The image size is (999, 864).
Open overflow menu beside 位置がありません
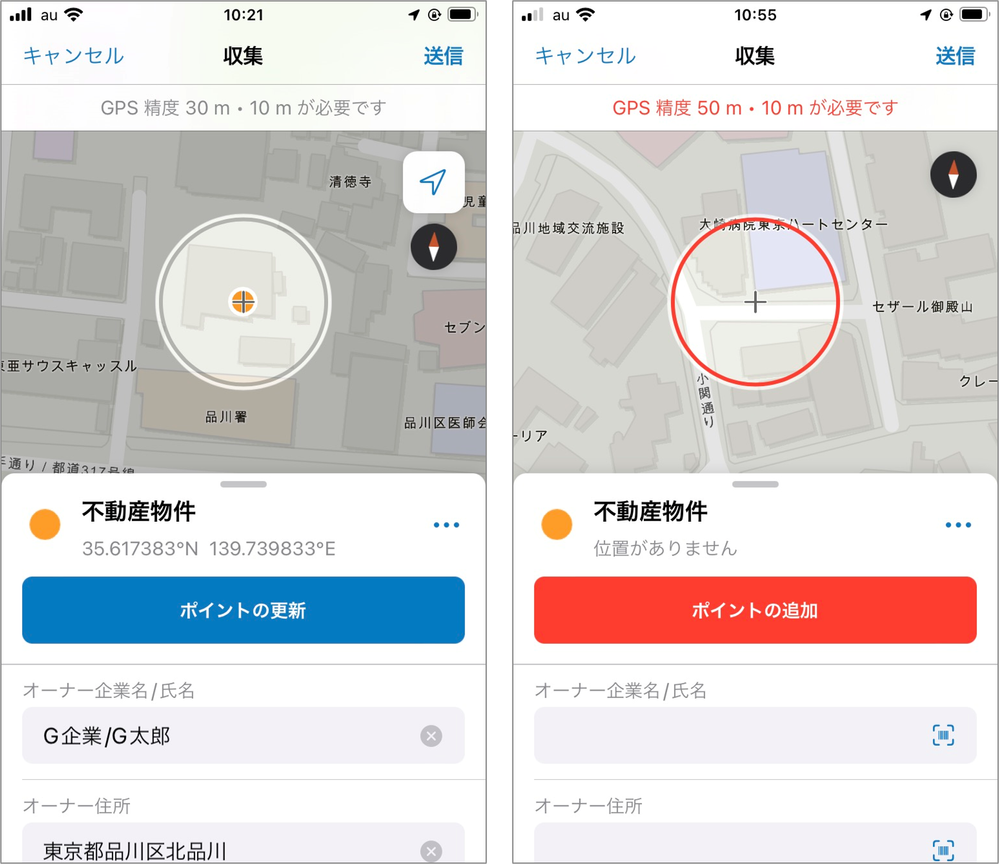[957, 525]
